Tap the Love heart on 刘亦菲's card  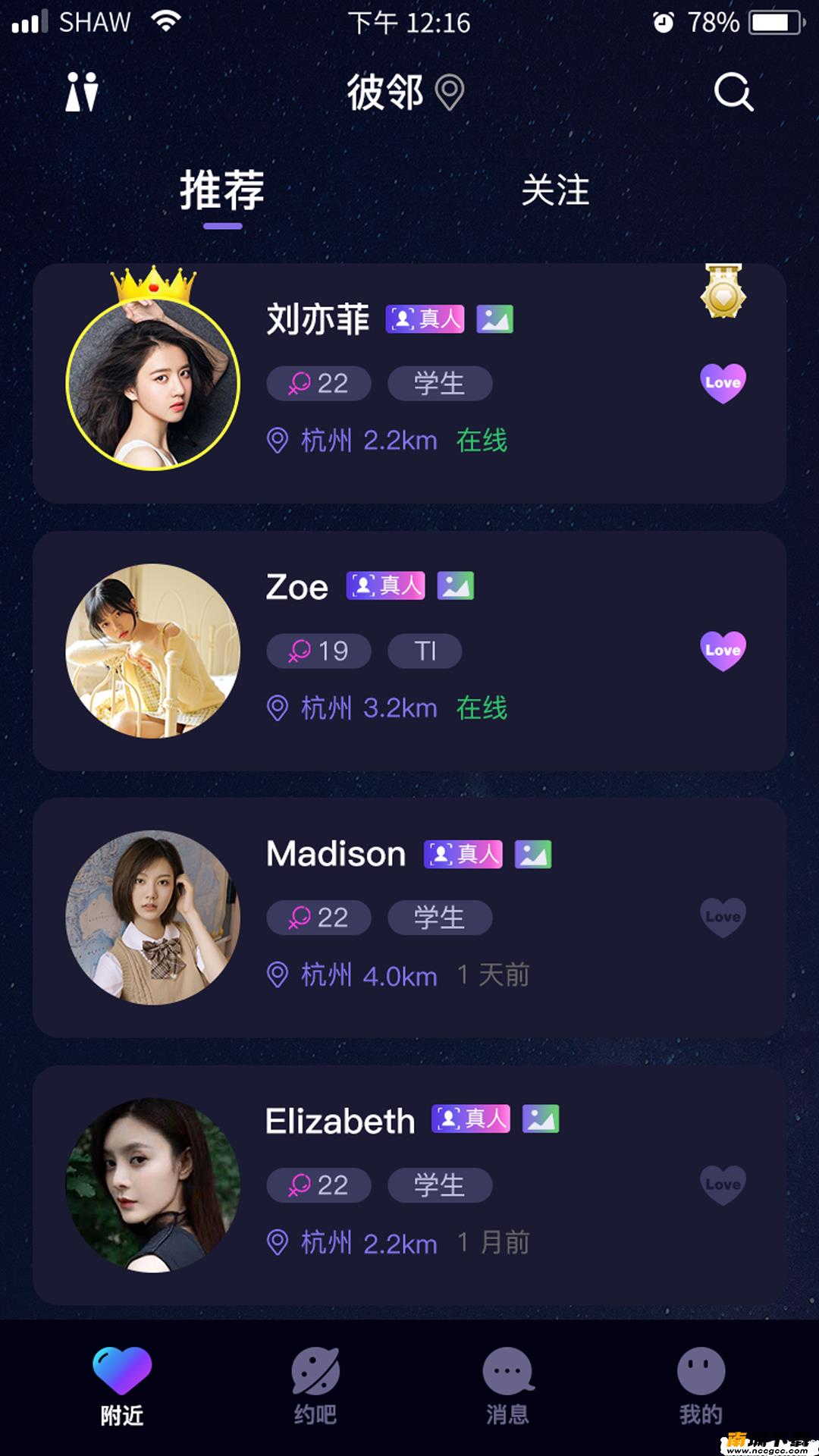click(723, 382)
